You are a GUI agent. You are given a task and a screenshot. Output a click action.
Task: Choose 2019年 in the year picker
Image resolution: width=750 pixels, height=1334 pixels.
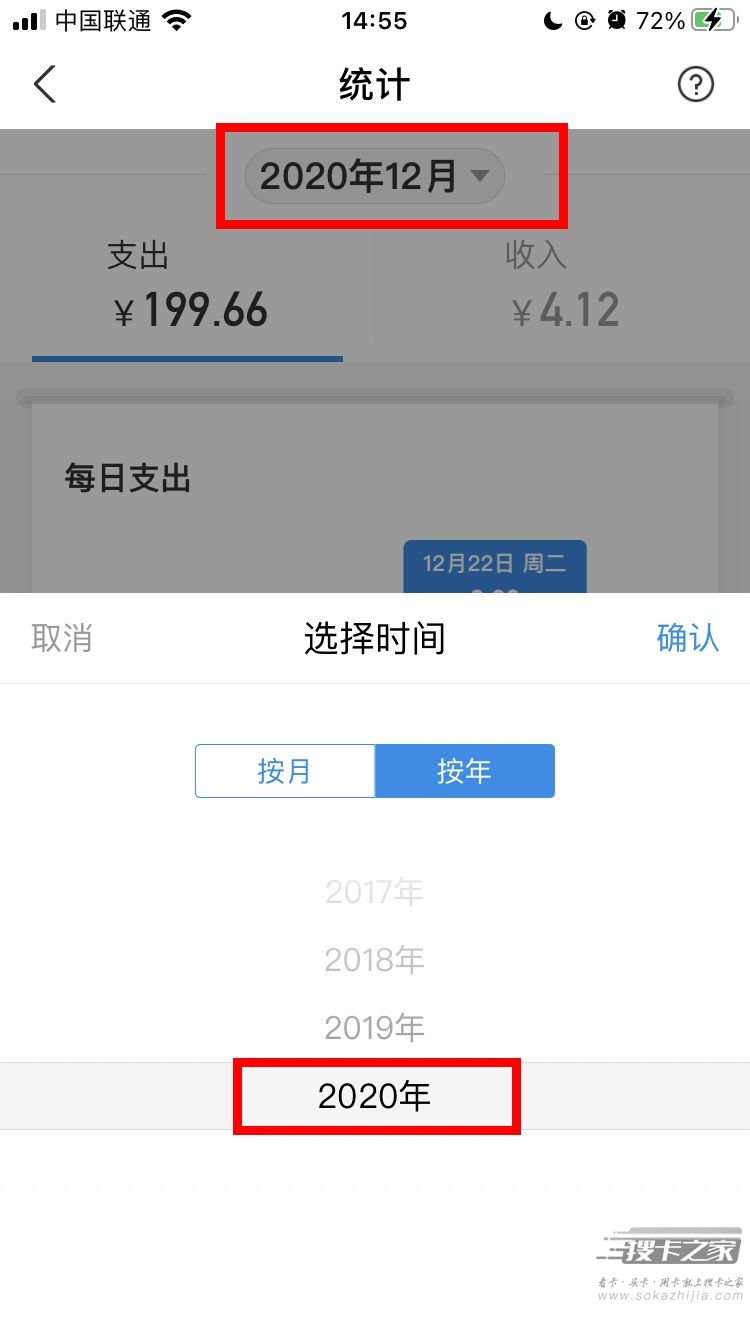(x=375, y=1028)
